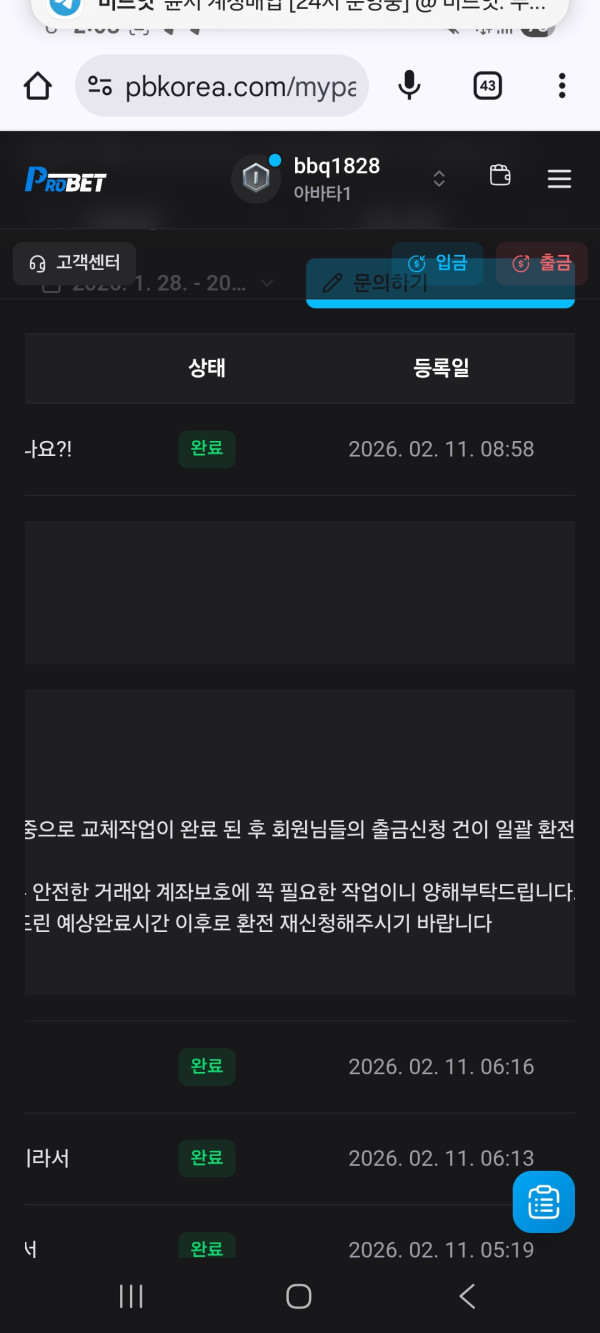Start voice search with the microphone
The height and width of the screenshot is (1333, 600).
tap(409, 87)
